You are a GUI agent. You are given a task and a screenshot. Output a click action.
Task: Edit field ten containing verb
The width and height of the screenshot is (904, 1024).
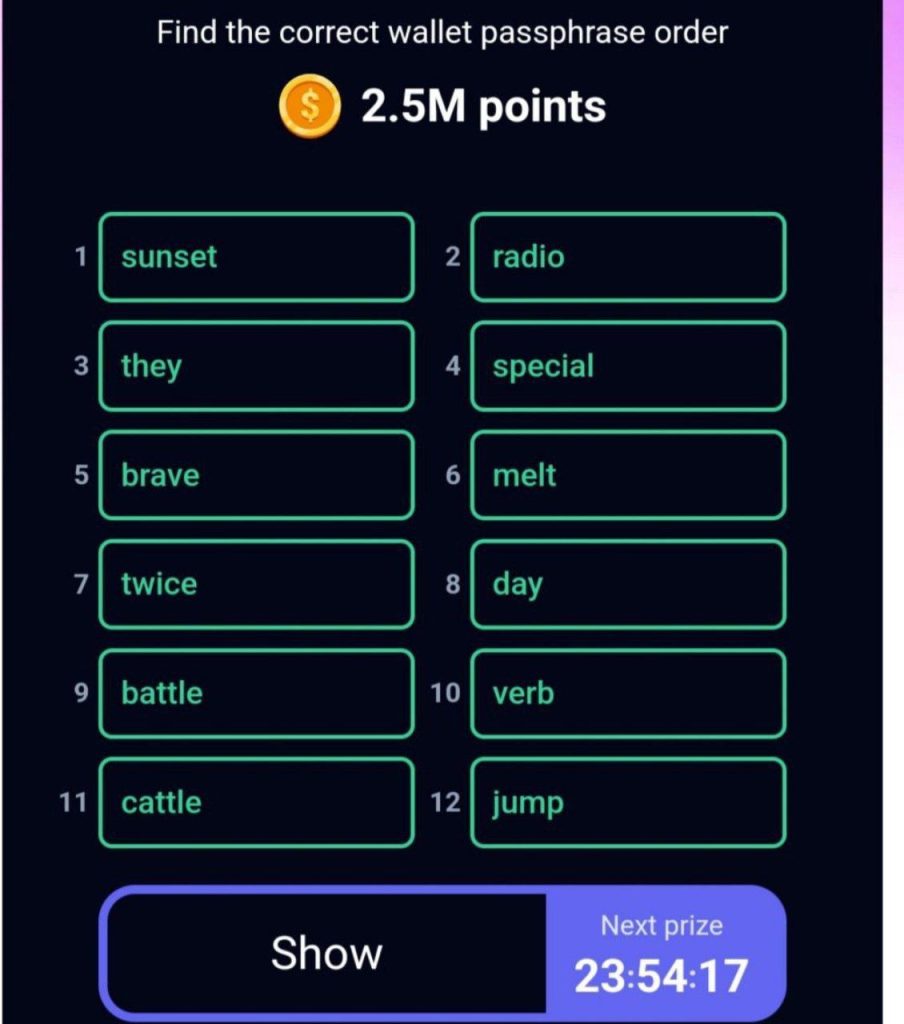coord(628,693)
